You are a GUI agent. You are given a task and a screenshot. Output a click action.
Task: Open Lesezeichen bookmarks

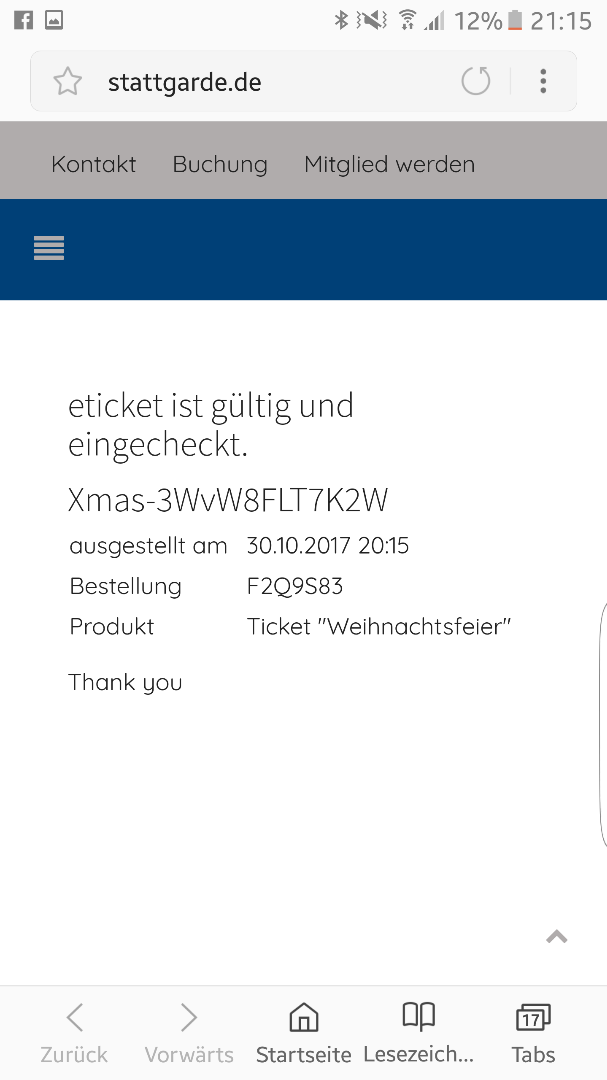418,1034
